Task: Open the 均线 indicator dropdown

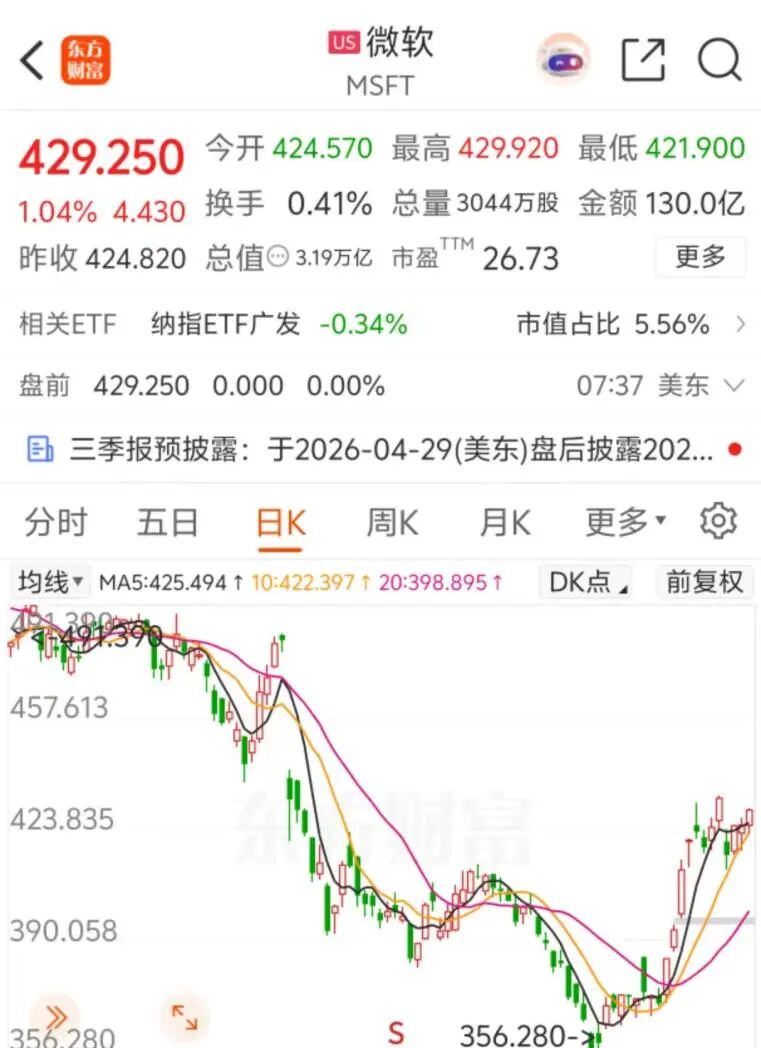Action: tap(50, 582)
